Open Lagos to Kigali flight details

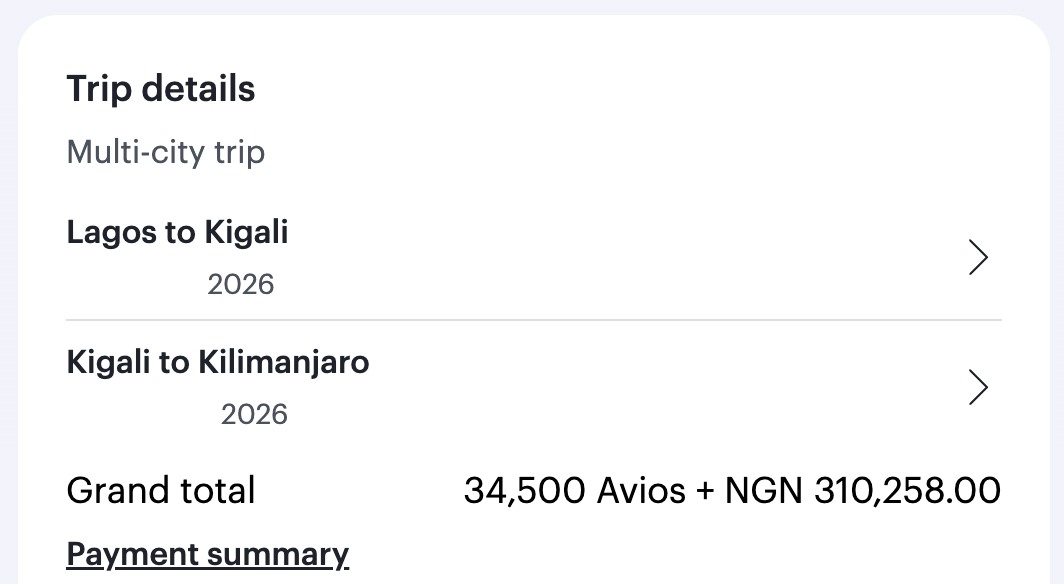978,258
